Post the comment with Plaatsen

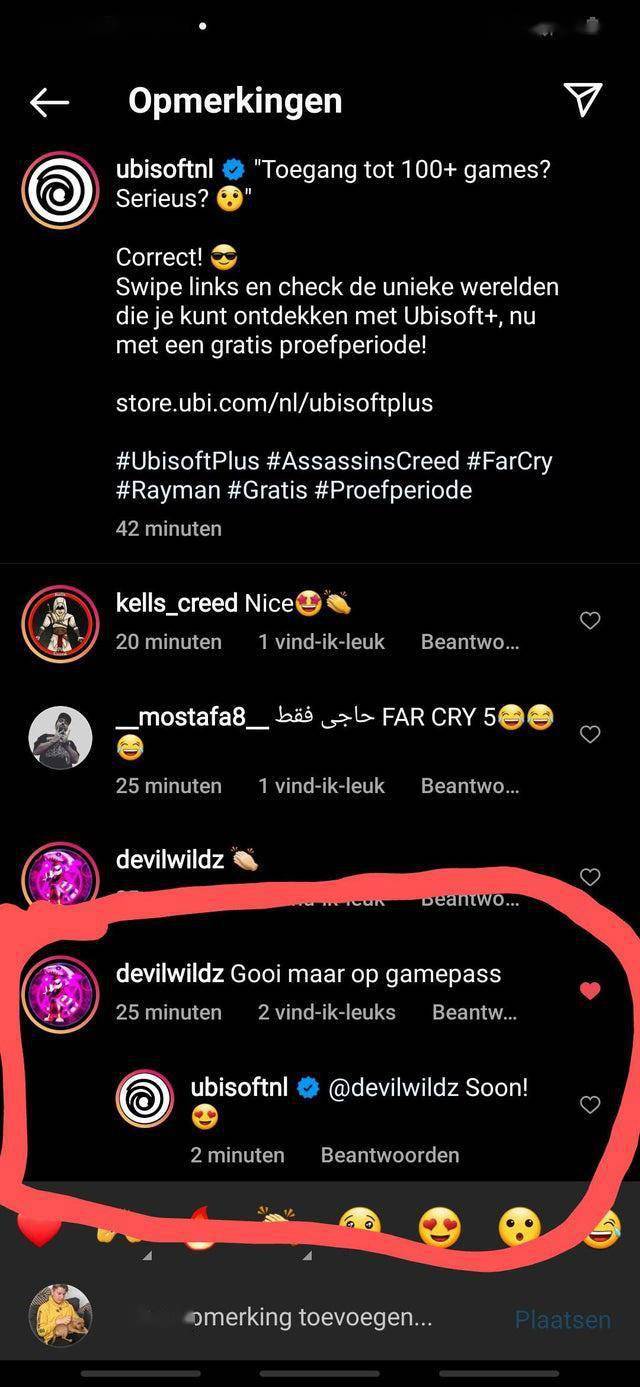click(562, 1320)
